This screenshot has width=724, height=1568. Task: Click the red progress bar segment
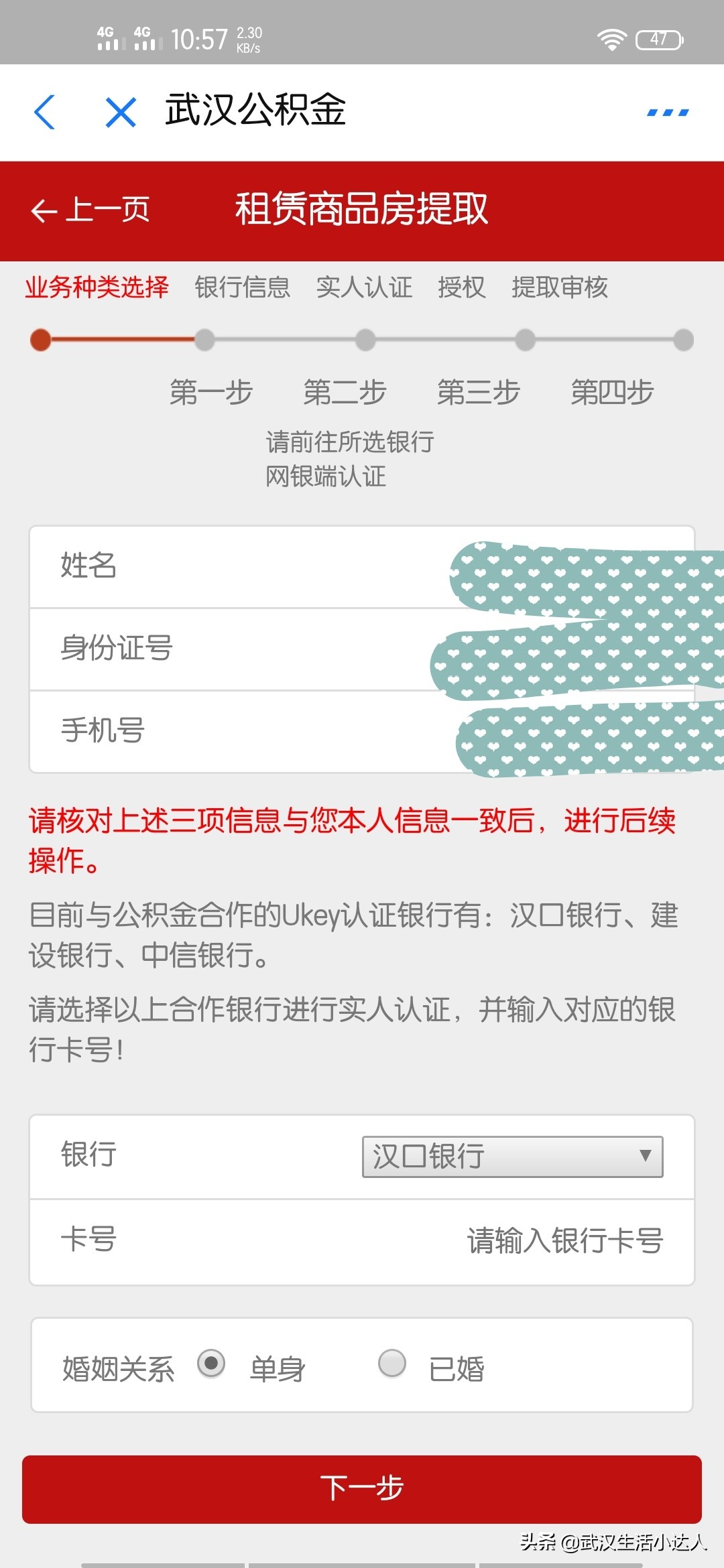tap(121, 340)
